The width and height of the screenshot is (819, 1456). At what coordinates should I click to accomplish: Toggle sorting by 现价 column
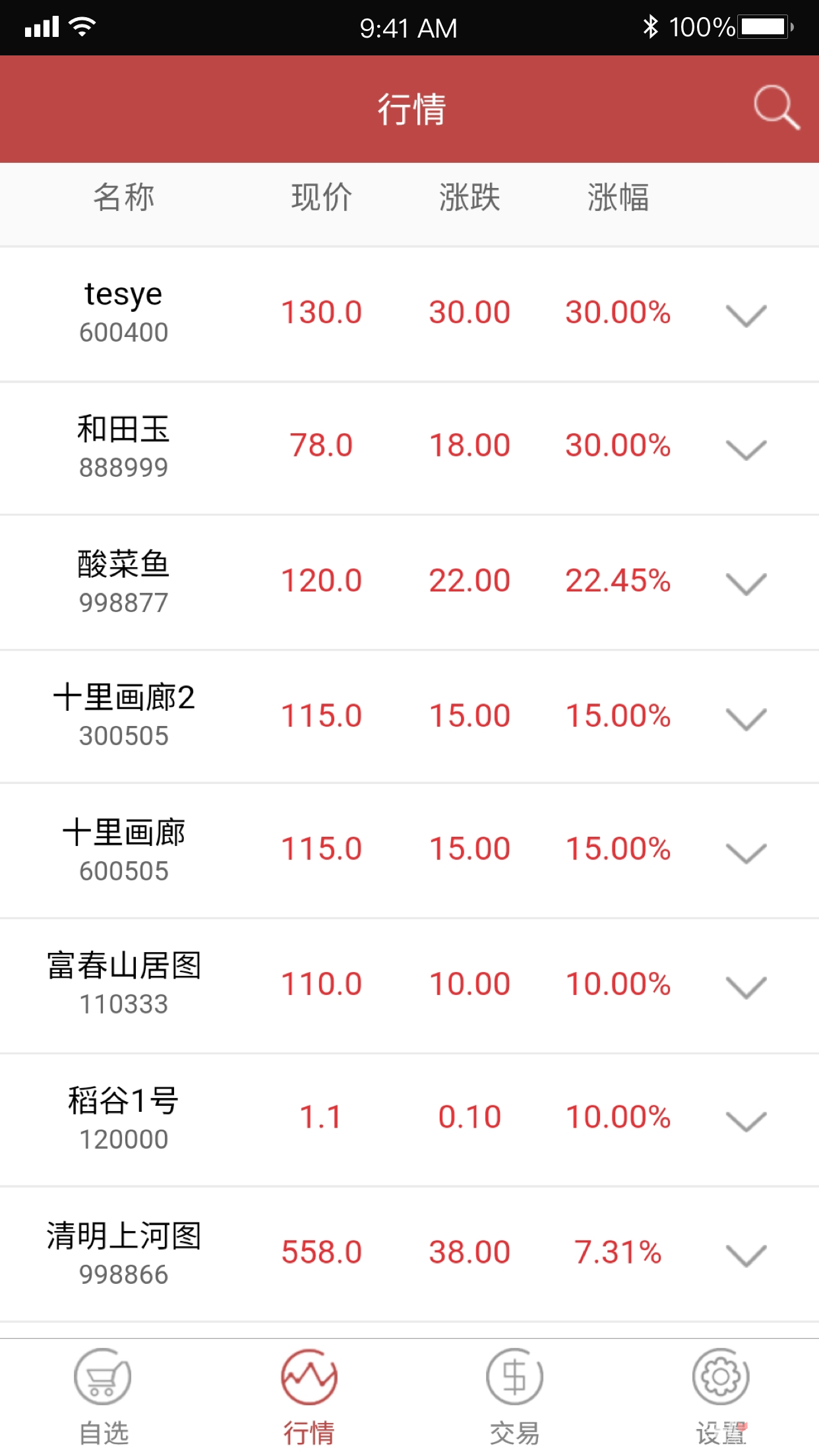321,197
